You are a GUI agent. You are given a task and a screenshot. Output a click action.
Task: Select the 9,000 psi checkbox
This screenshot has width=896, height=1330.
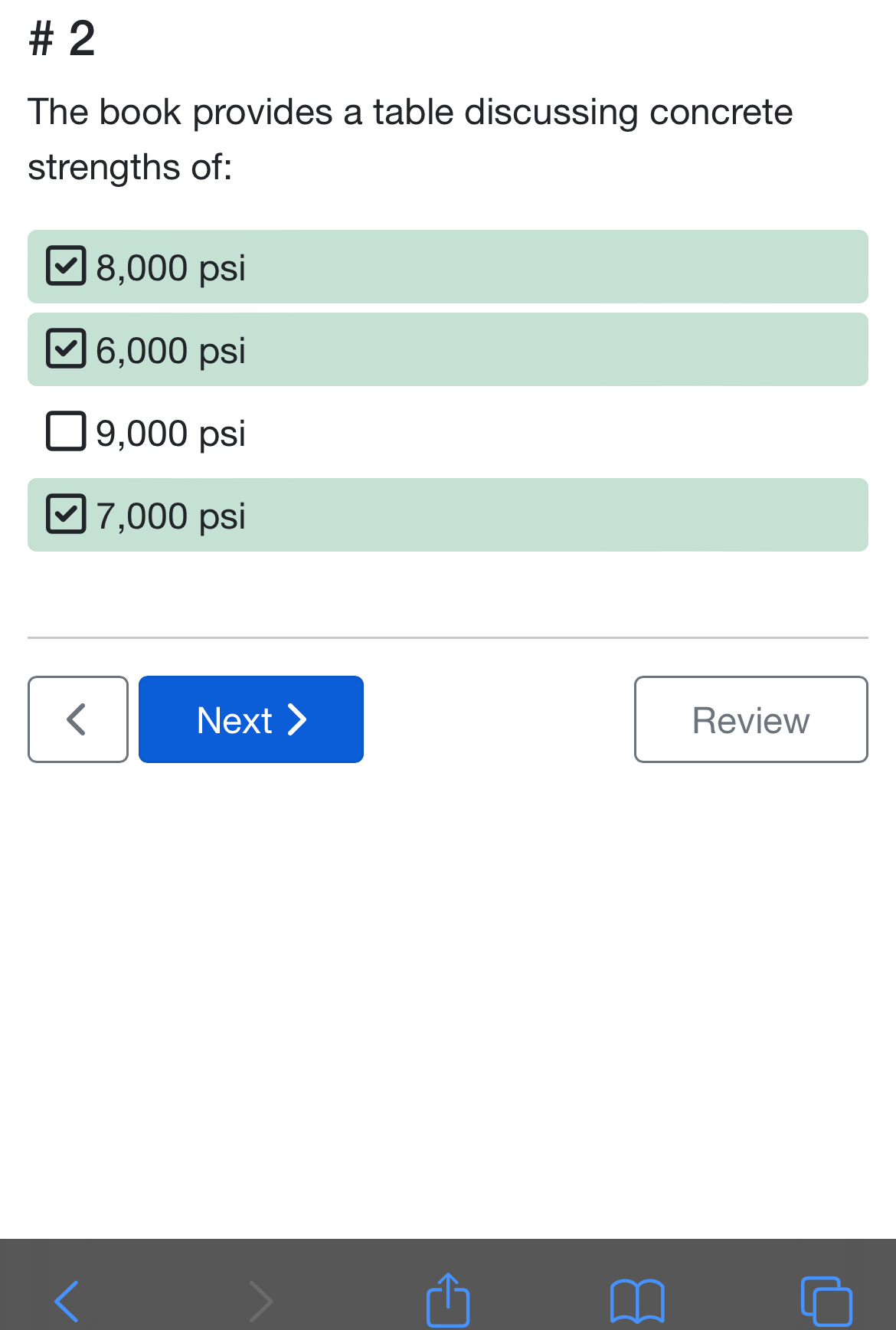click(x=66, y=431)
